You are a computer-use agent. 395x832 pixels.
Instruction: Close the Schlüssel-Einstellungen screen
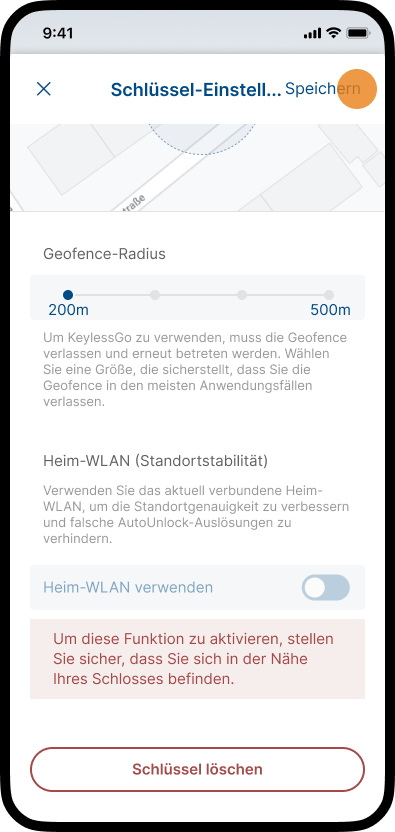44,89
